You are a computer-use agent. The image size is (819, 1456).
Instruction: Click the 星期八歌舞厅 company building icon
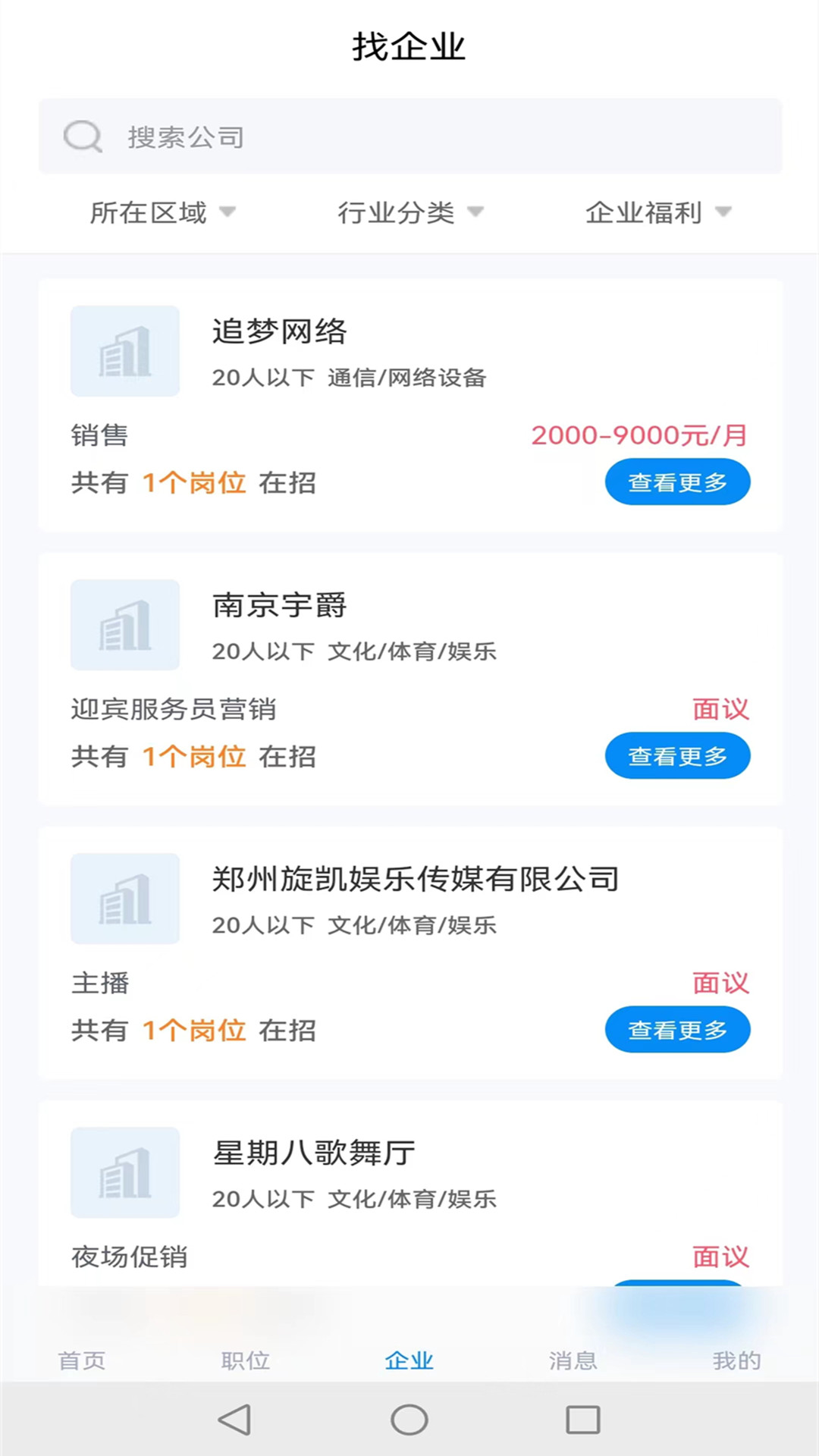[124, 1172]
